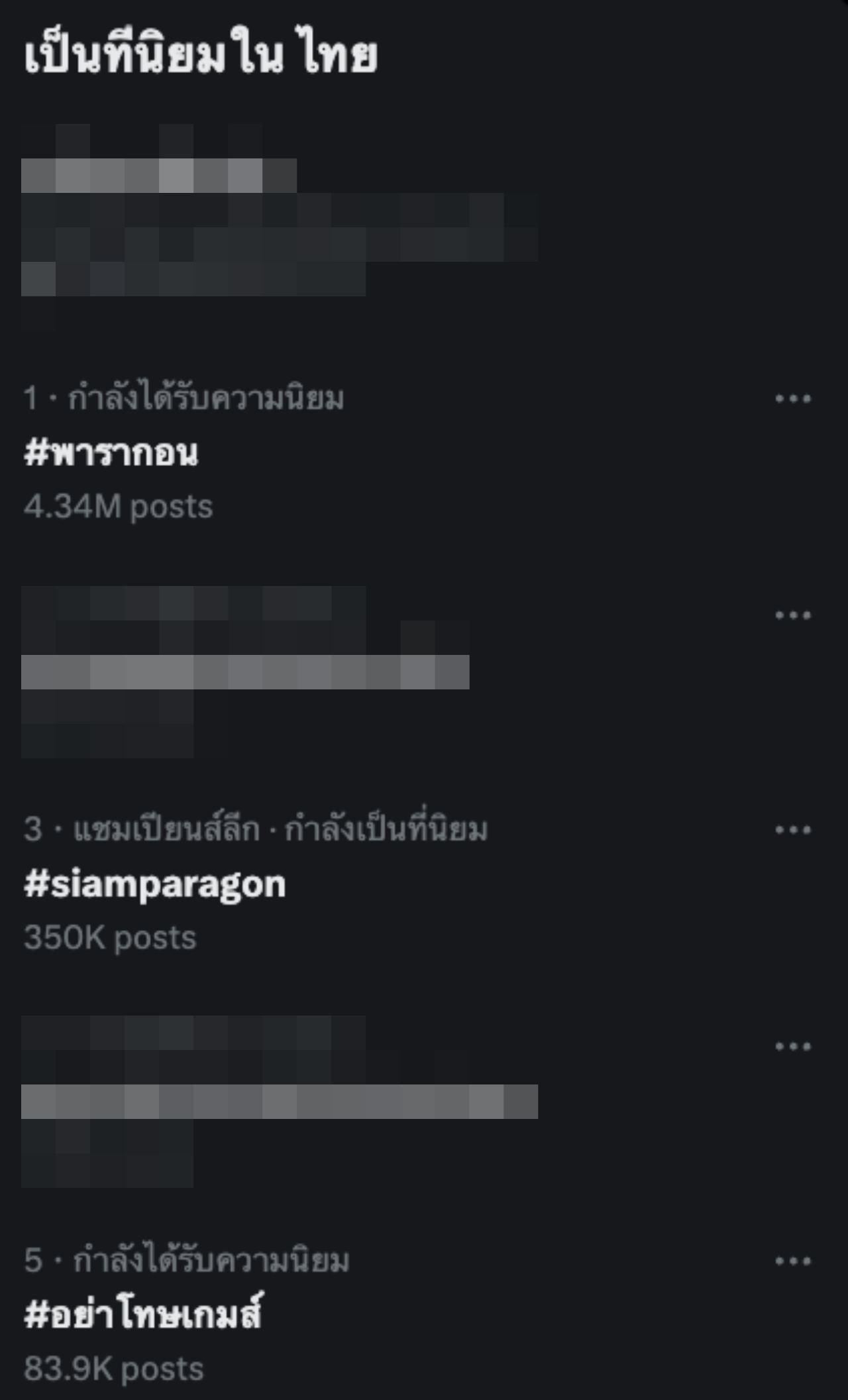Screen dimensions: 848x1400
Task: Open the #พารากอน trending topic
Action: point(111,454)
